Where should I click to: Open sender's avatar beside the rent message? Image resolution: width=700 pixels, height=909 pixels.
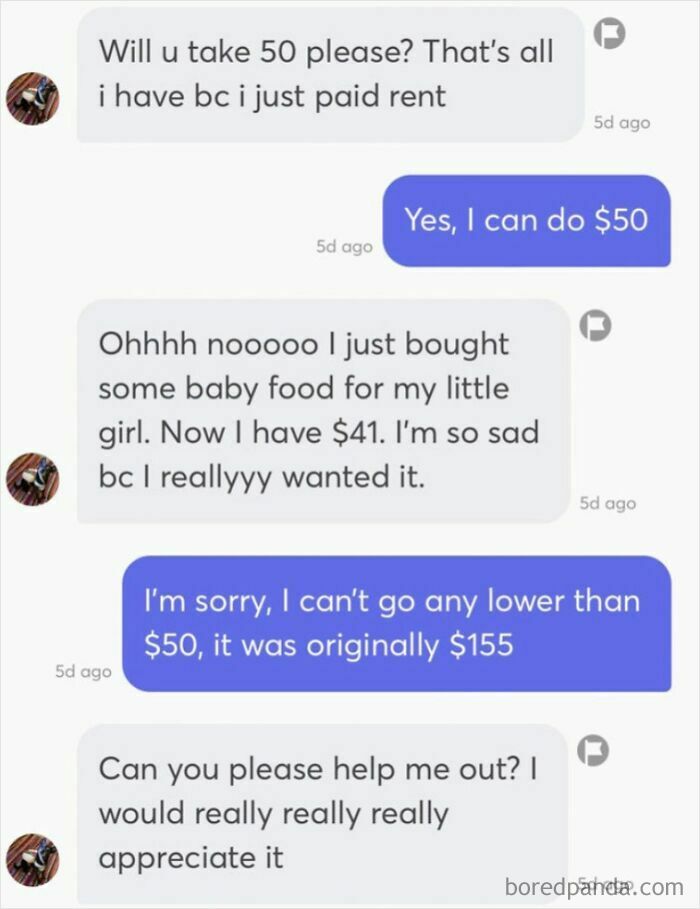tap(32, 99)
